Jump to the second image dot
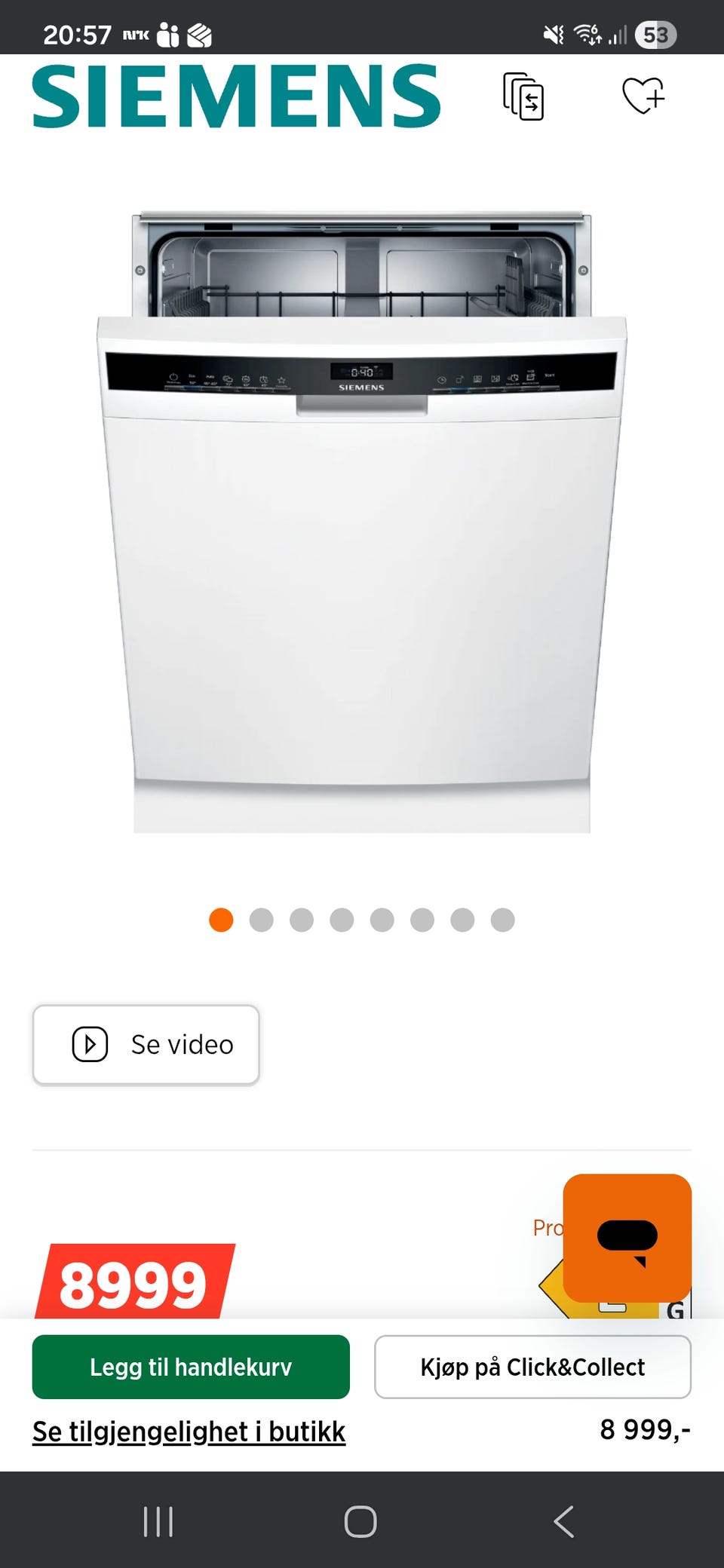The height and width of the screenshot is (1568, 724). pos(261,920)
